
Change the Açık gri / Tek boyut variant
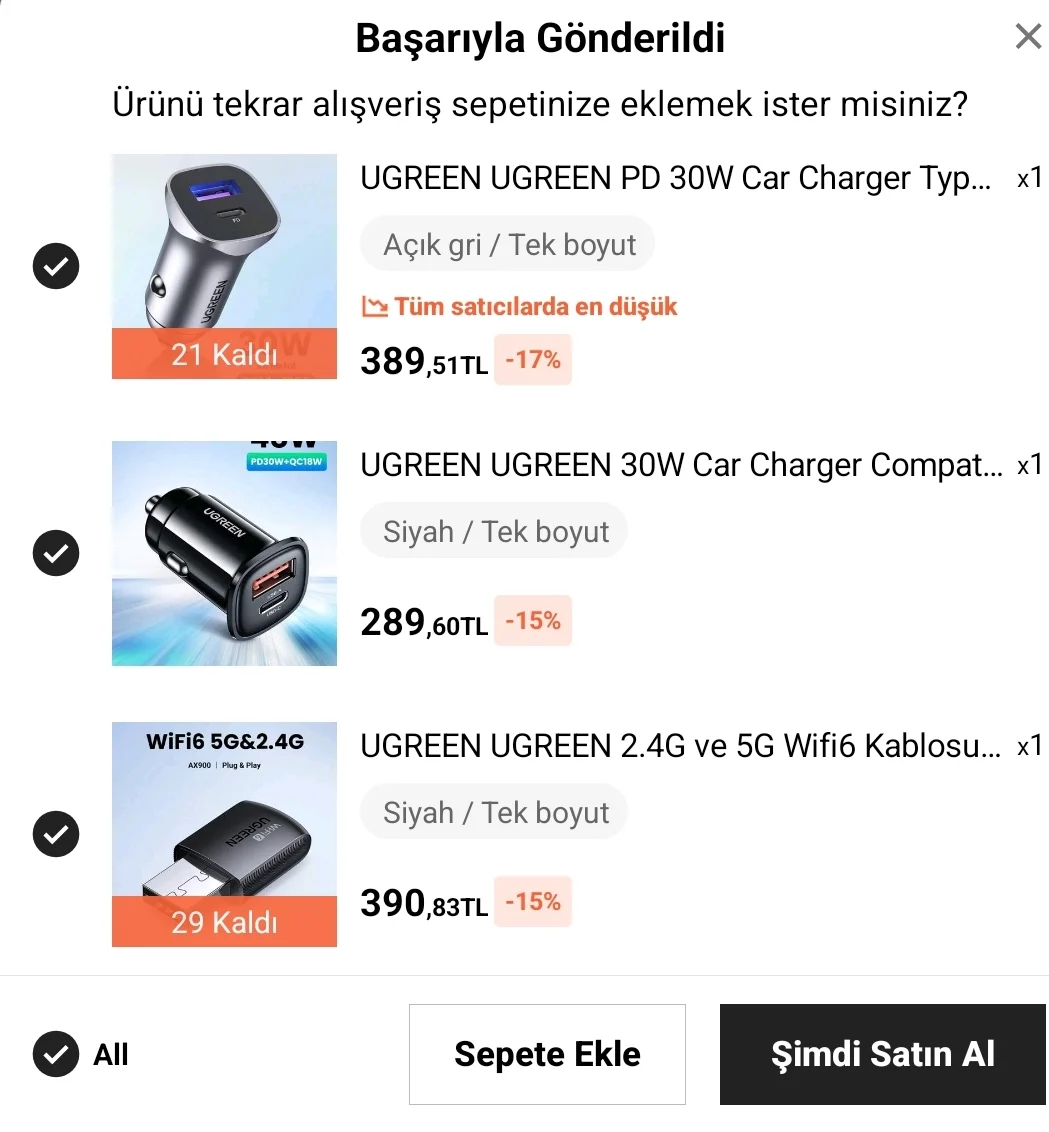[508, 245]
